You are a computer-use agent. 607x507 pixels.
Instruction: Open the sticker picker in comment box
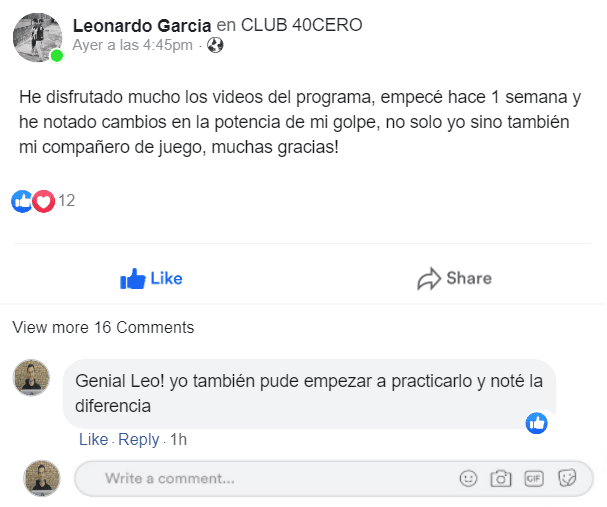point(567,479)
